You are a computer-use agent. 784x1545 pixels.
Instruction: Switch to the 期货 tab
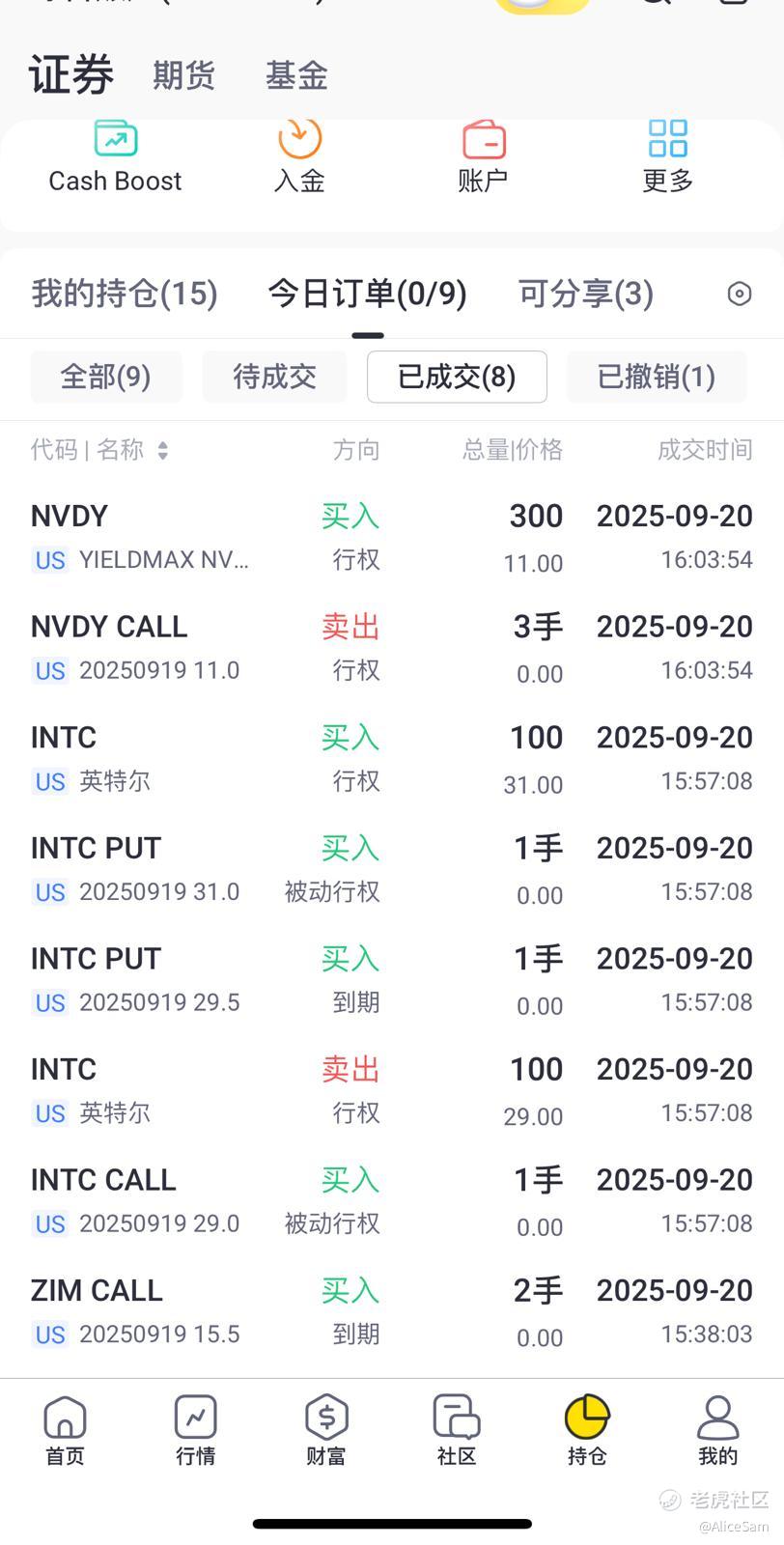pyautogui.click(x=183, y=75)
